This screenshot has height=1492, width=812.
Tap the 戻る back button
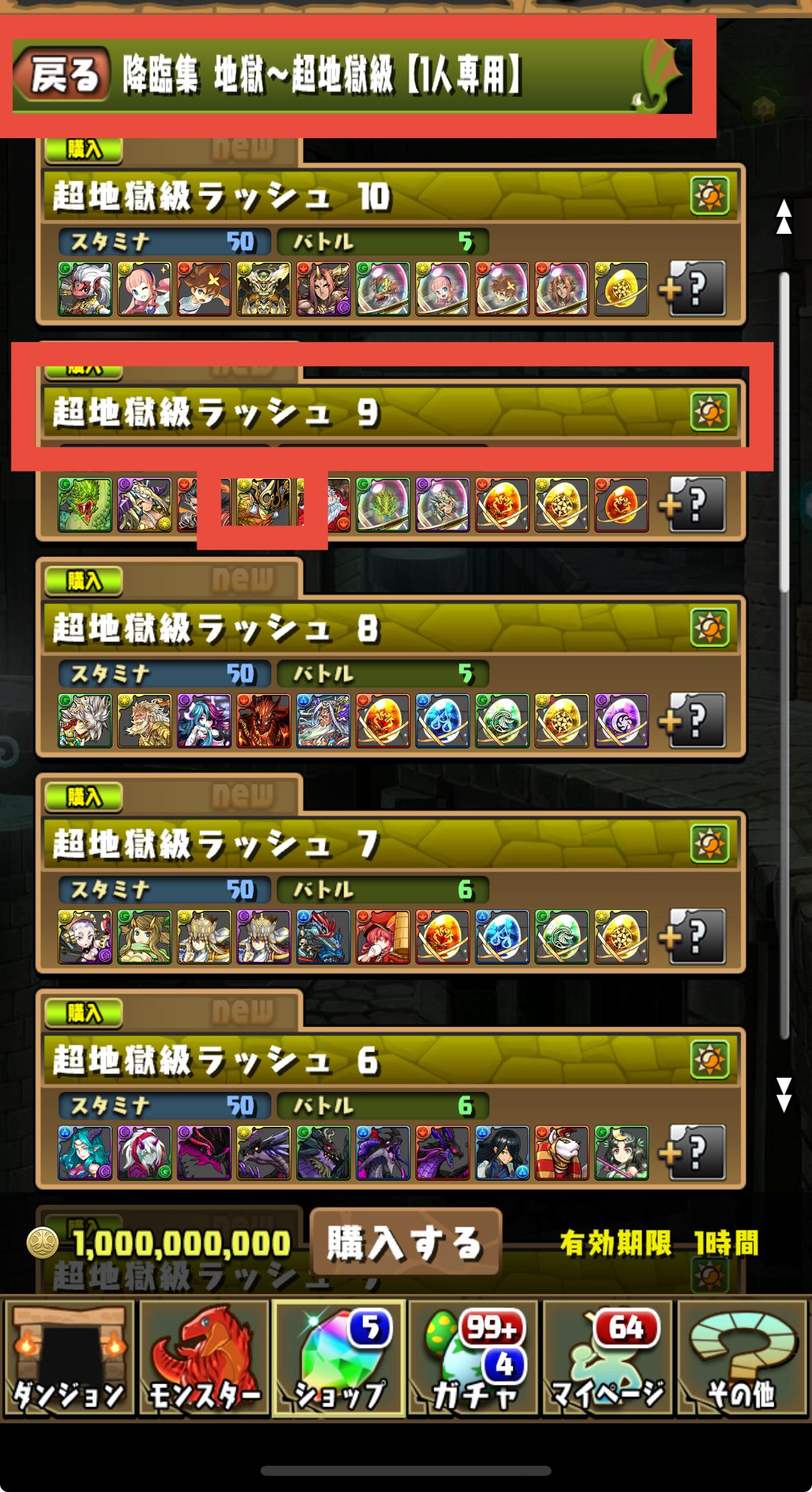62,75
